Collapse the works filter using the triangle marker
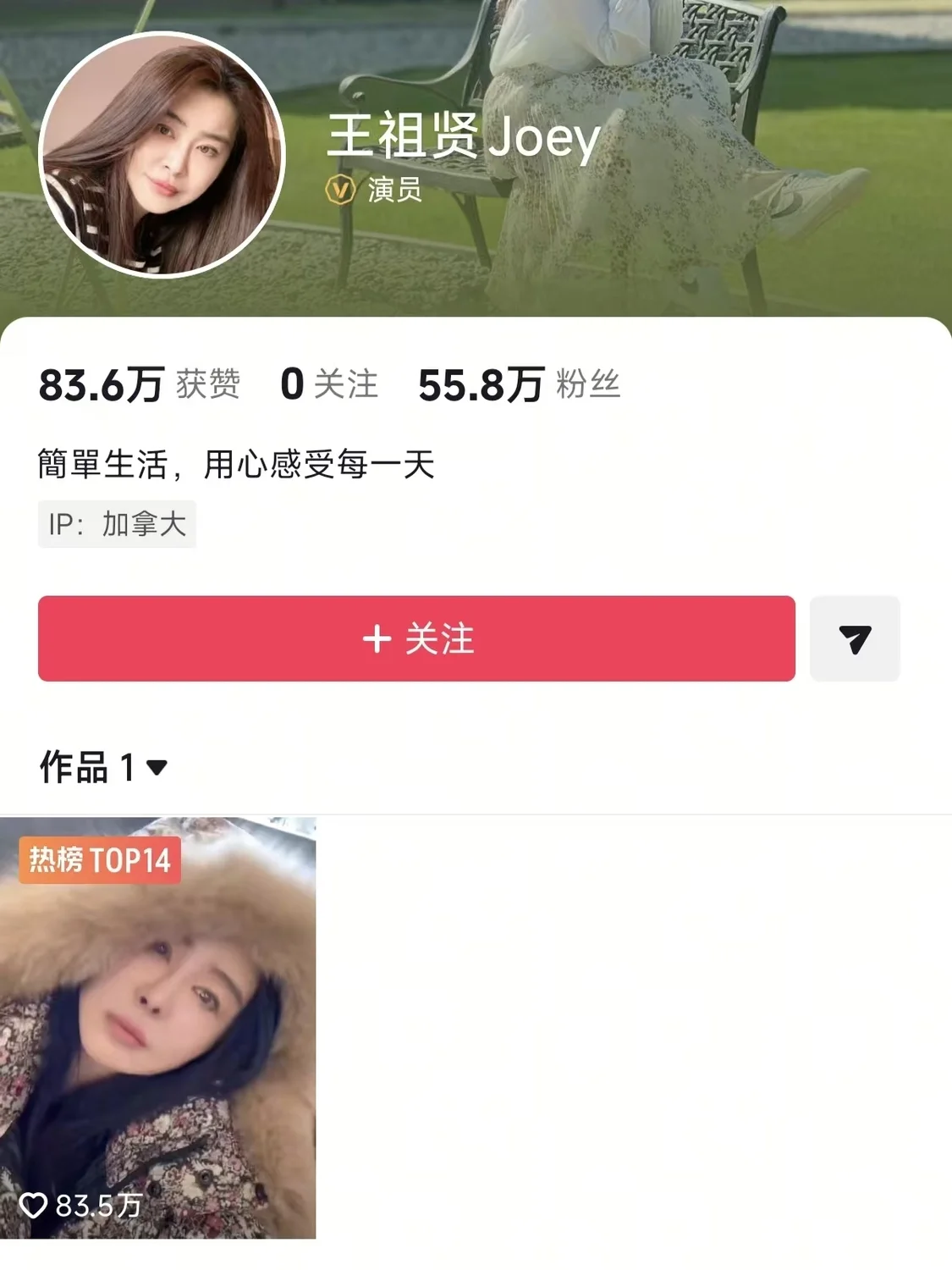This screenshot has width=952, height=1270. 157,769
